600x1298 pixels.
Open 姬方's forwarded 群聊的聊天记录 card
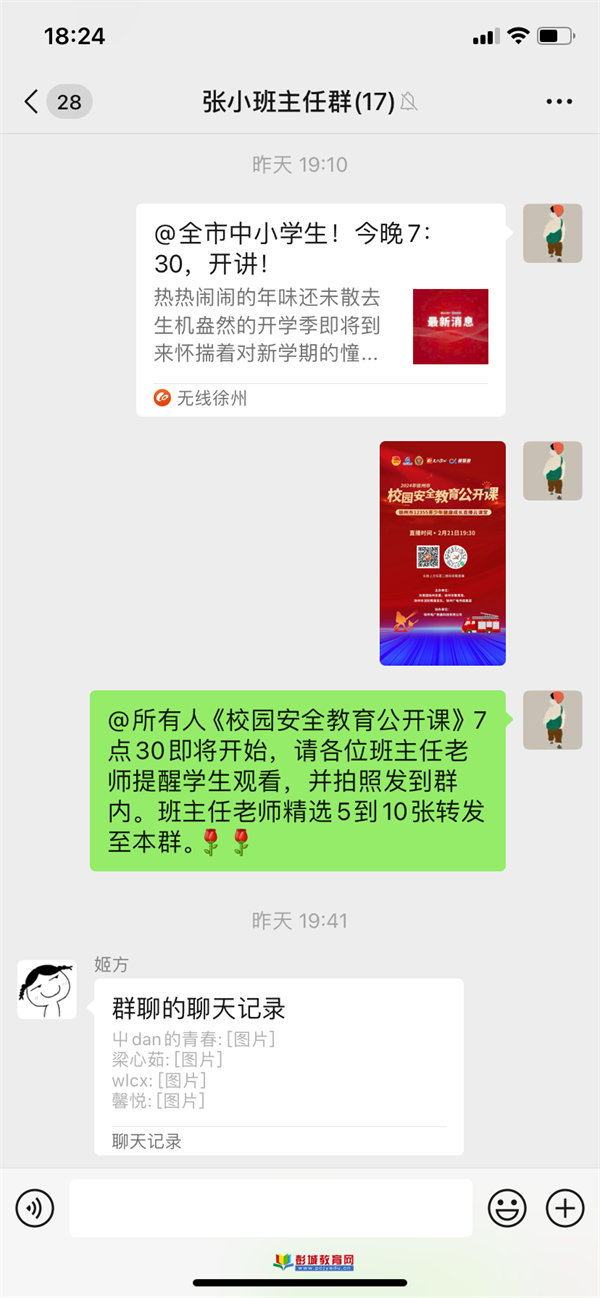(279, 1067)
